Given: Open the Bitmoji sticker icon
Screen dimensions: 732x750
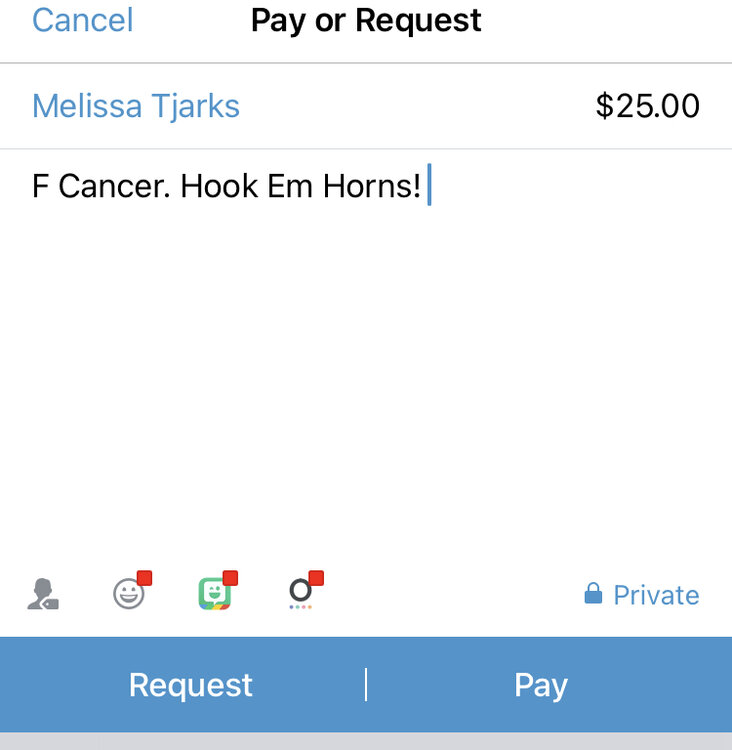Looking at the screenshot, I should pos(215,593).
